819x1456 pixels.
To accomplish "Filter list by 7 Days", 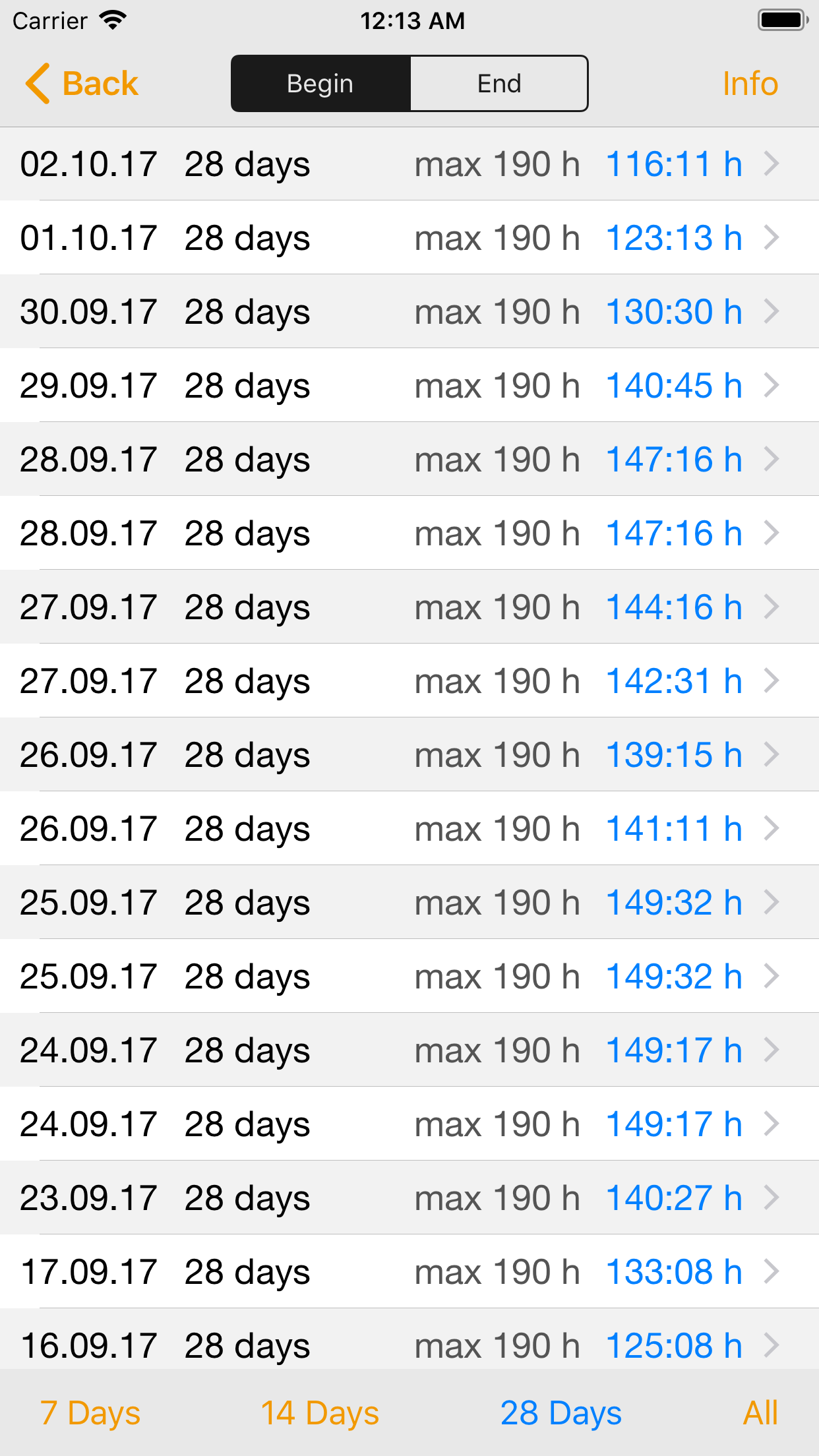I will pos(90,1413).
